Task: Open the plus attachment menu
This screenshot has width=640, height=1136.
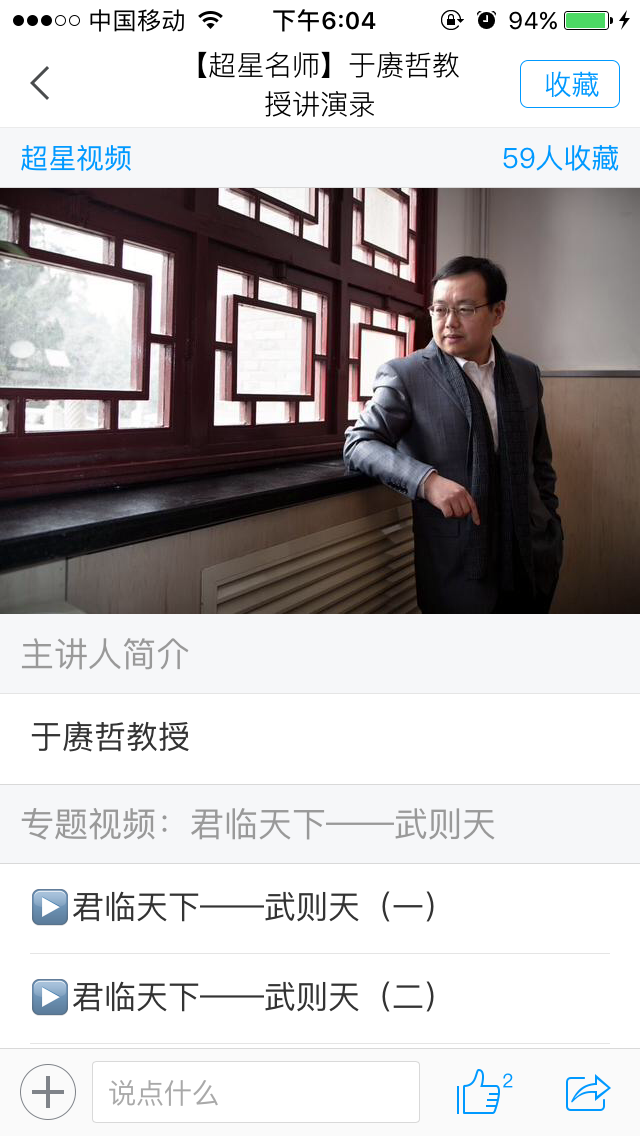Action: pos(48,1092)
